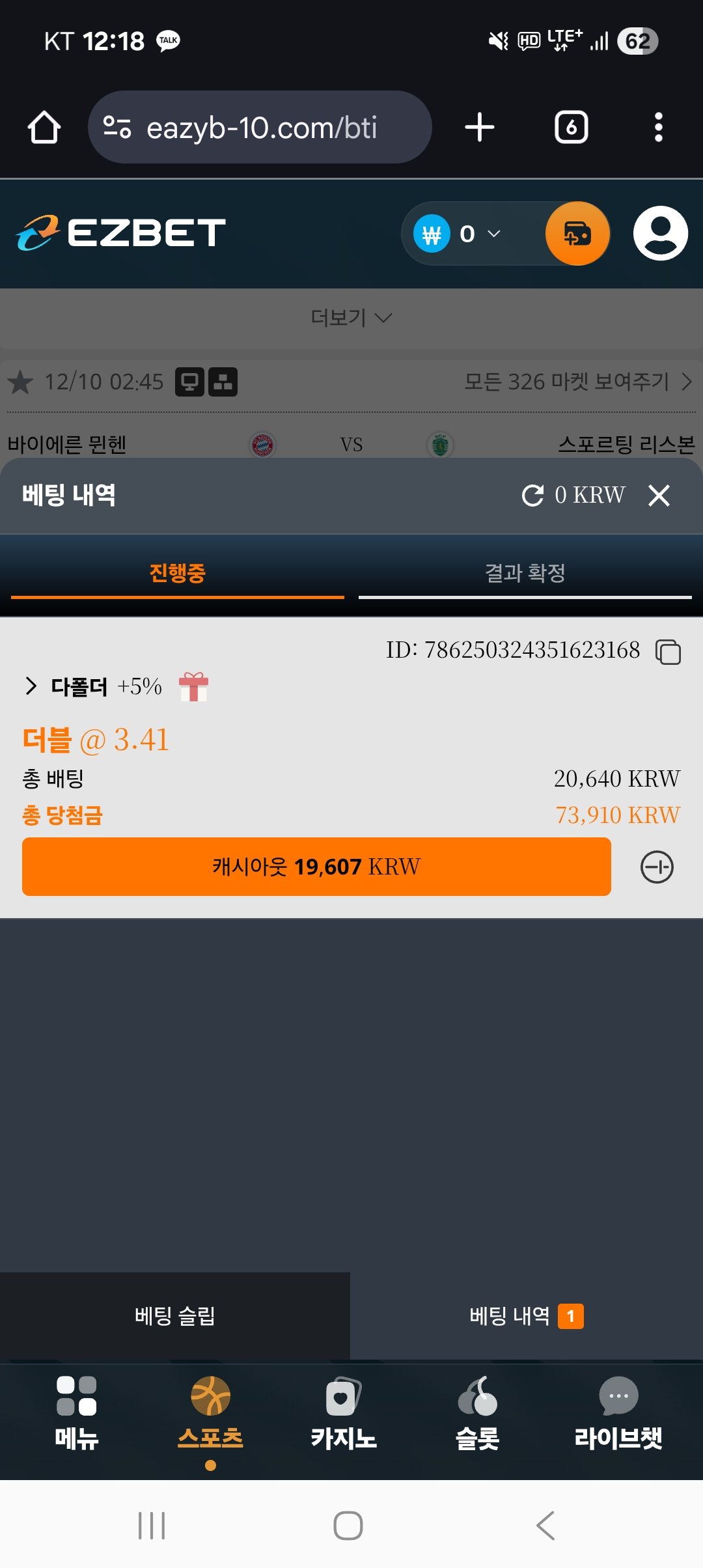Tap the eazyb-10.com address bar

click(260, 127)
